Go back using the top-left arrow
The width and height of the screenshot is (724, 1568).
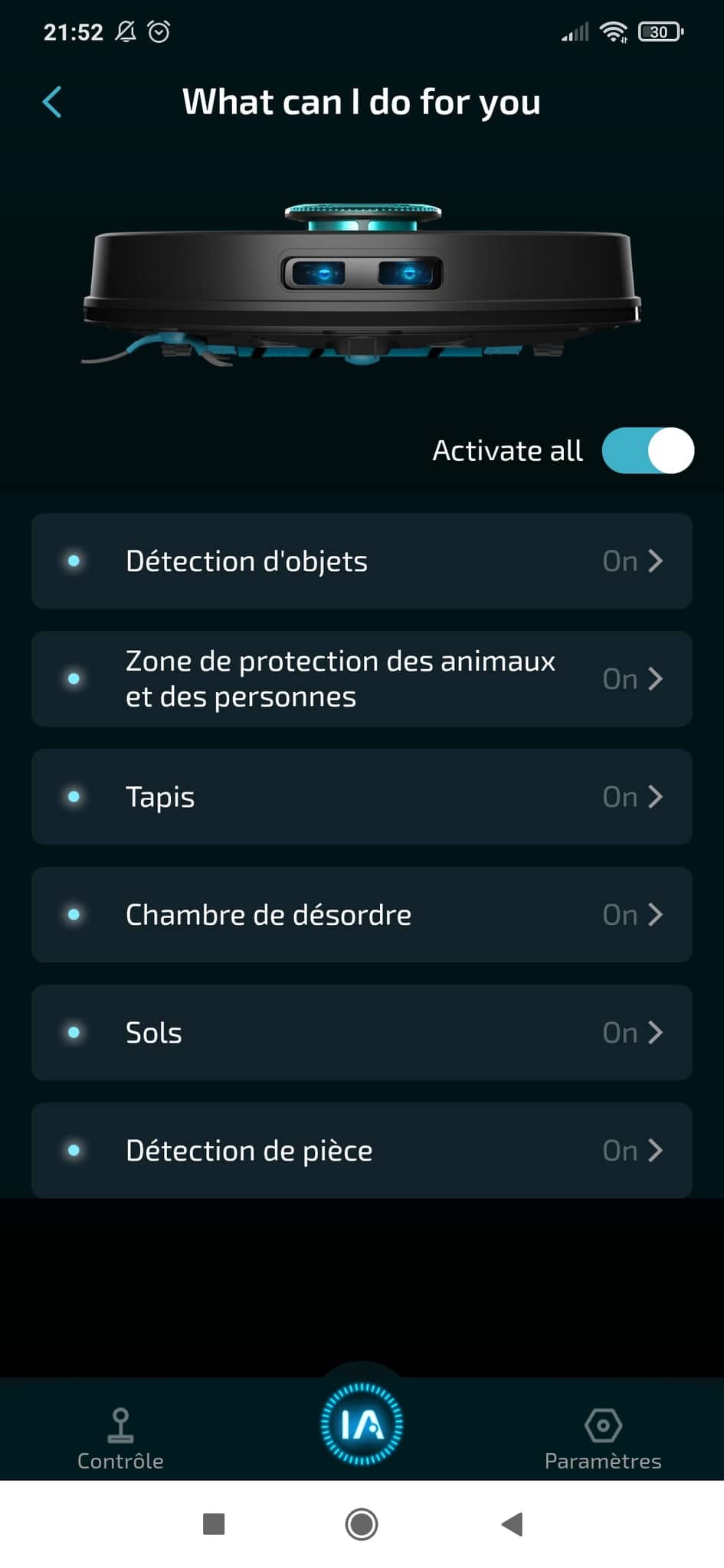(52, 102)
